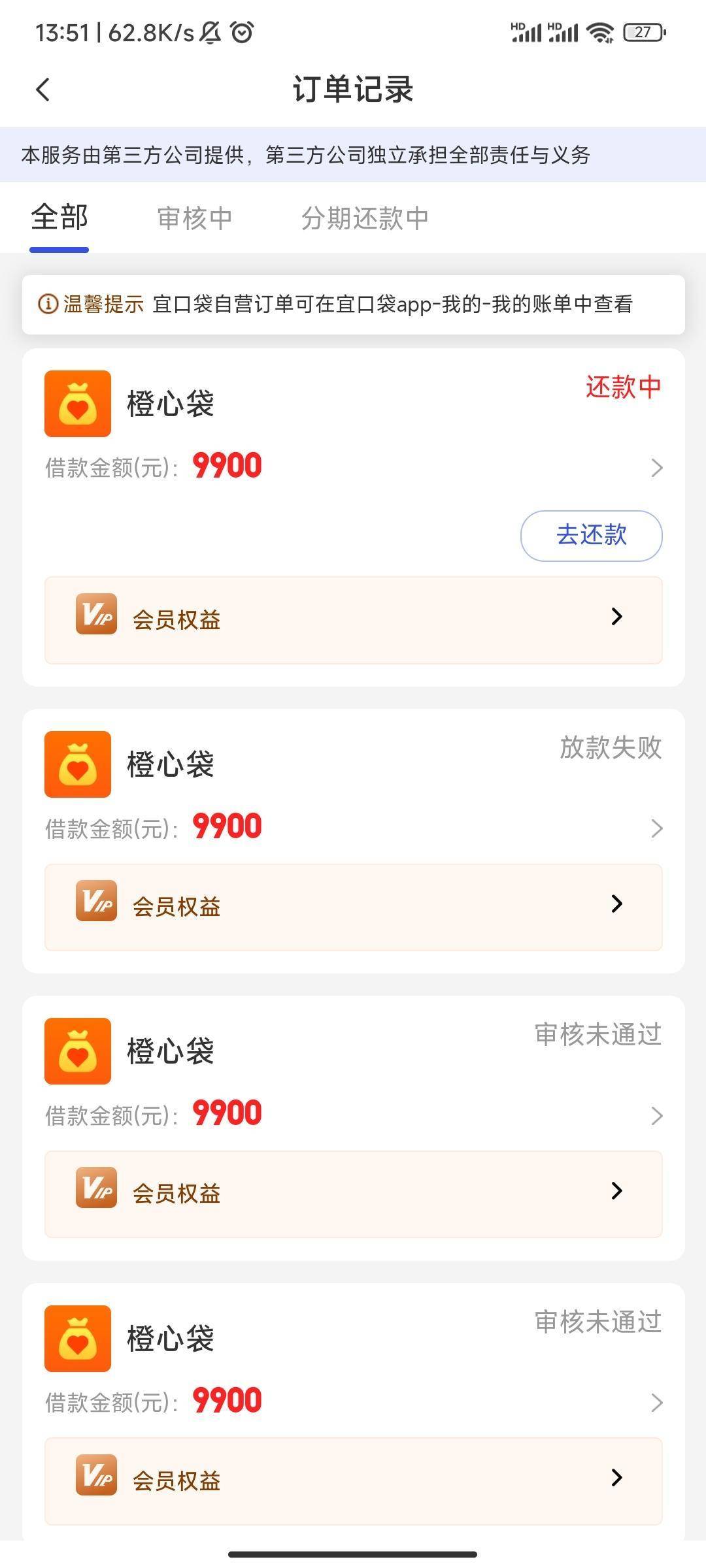Open 会员权益 under the 放款失败 order
The width and height of the screenshot is (706, 1568).
353,906
